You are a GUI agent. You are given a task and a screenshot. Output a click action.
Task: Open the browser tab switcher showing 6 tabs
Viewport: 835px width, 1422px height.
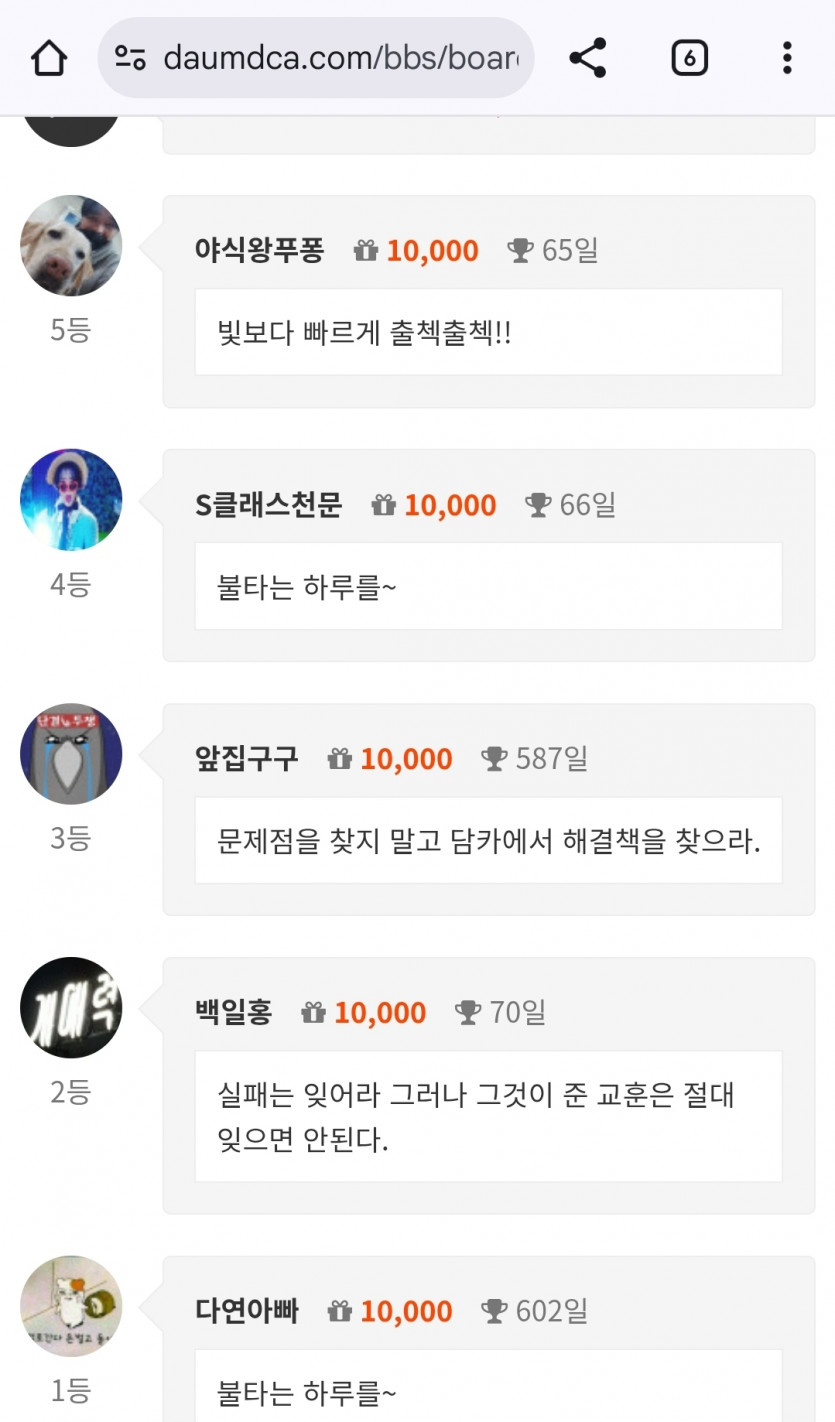point(688,58)
